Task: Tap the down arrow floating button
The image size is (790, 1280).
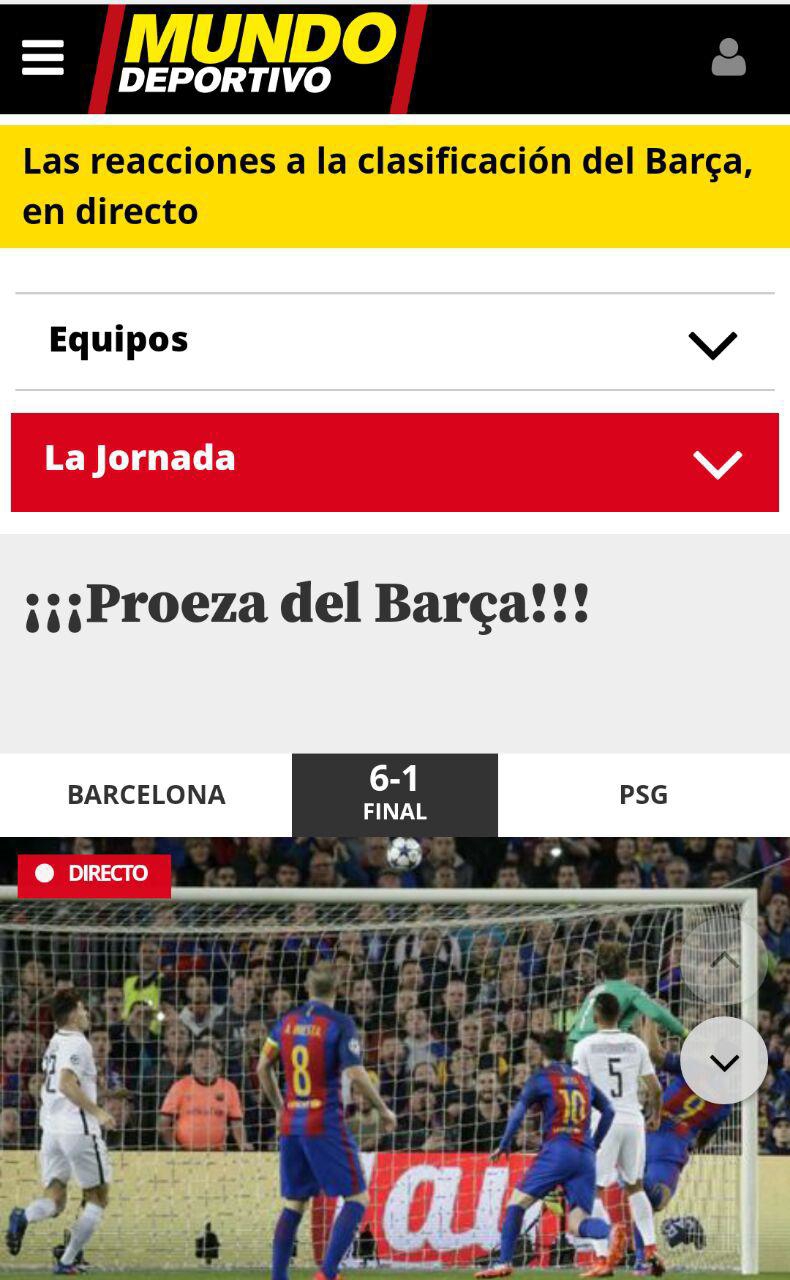Action: (x=724, y=1061)
